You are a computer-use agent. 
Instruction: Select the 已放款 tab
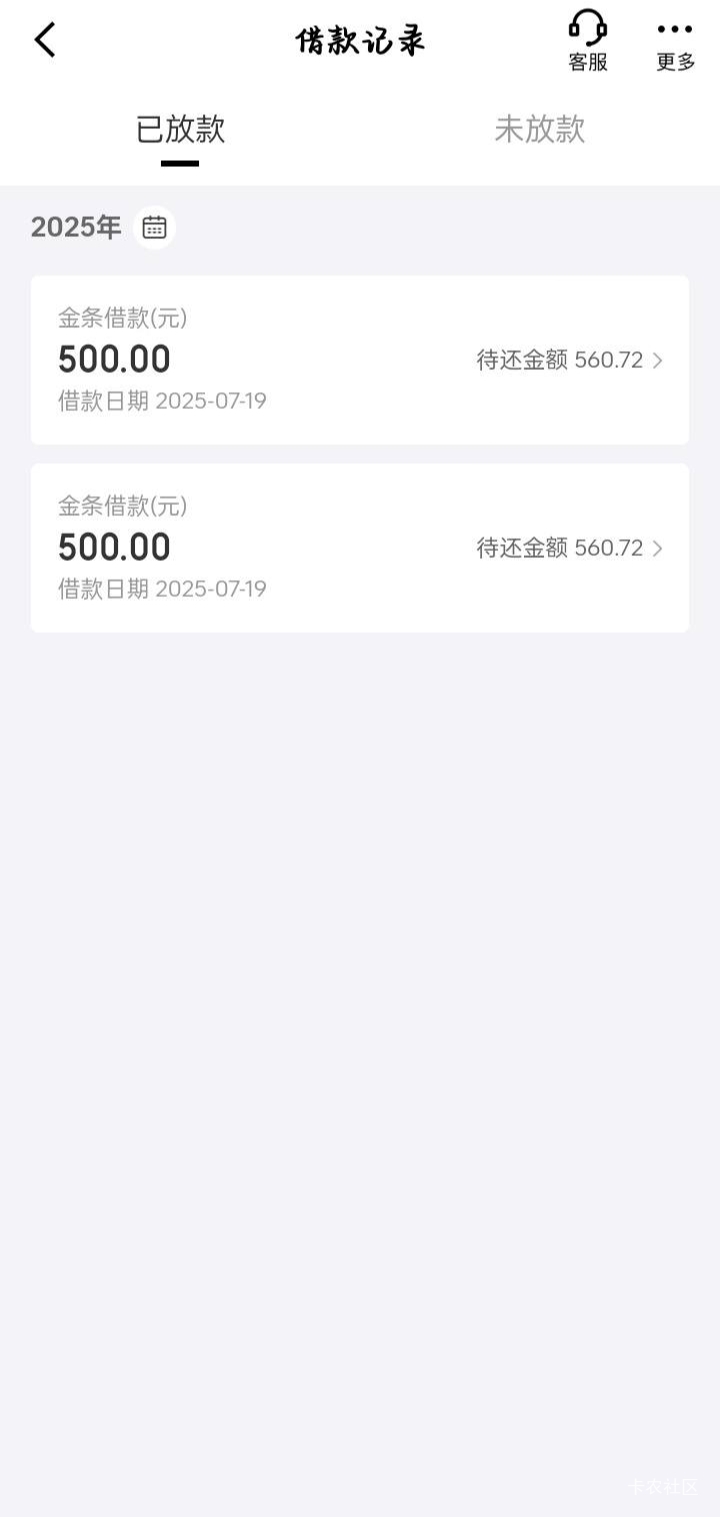[x=180, y=129]
